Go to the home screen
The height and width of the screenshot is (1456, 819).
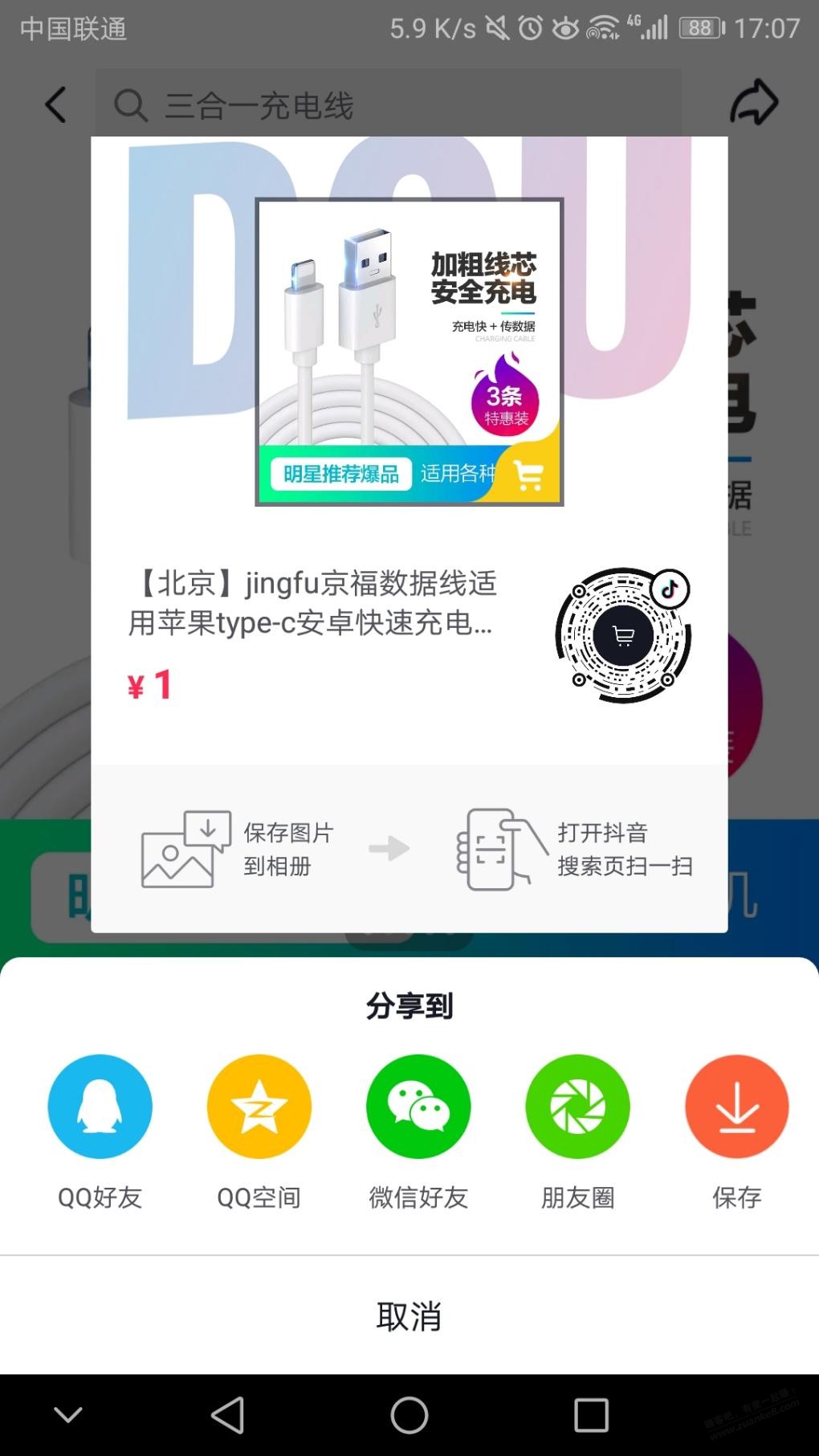pyautogui.click(x=409, y=1415)
